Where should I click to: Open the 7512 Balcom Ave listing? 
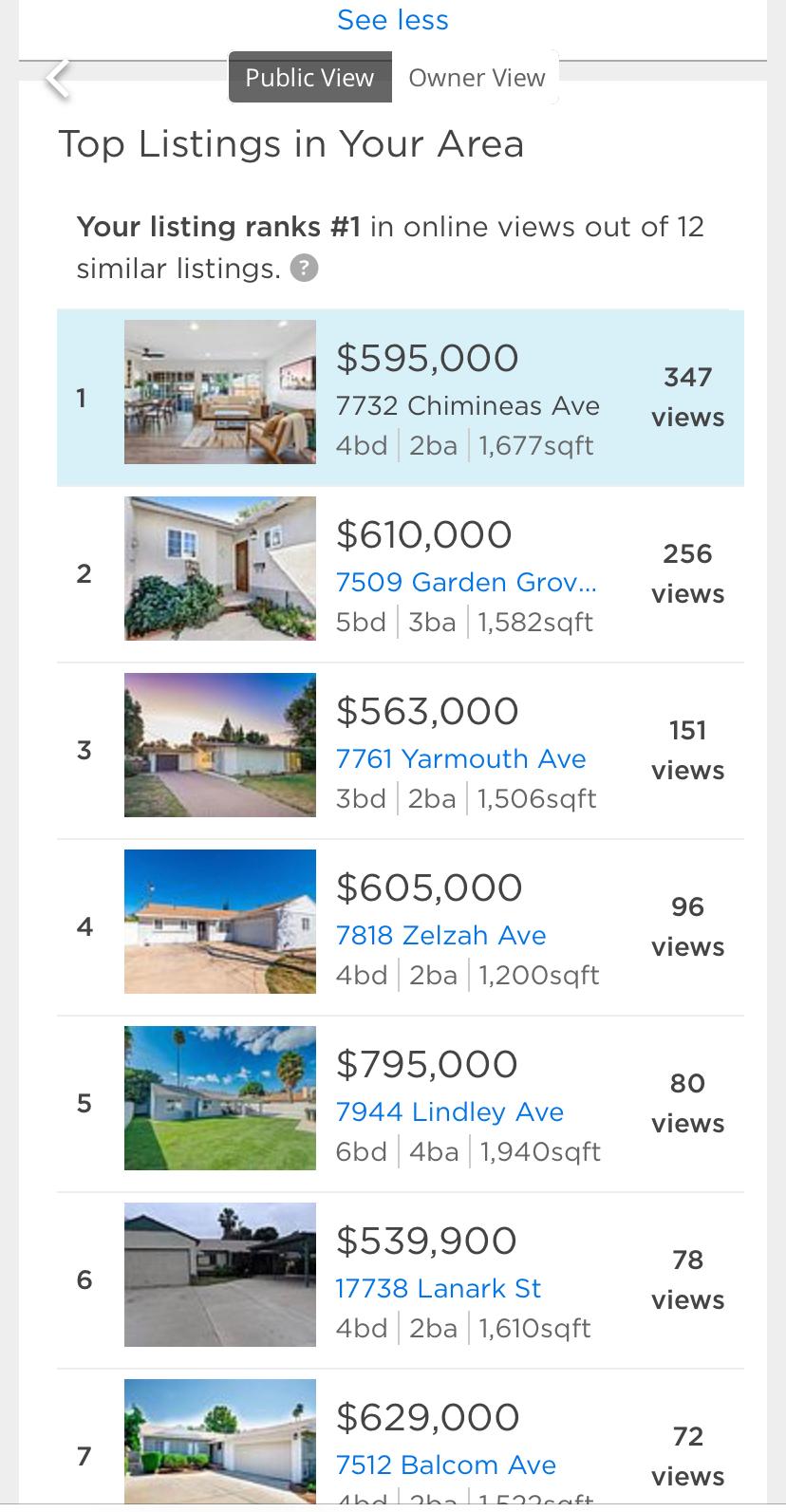[445, 1465]
